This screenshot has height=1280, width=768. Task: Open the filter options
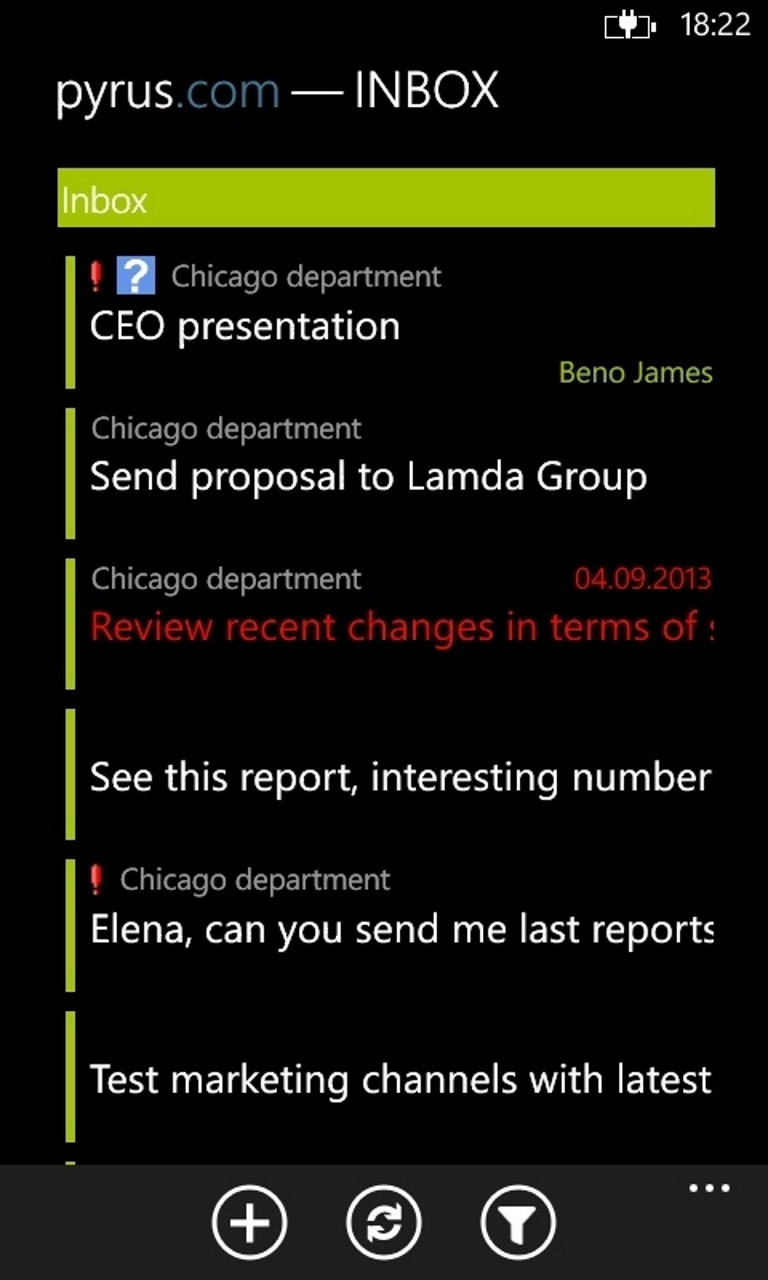click(518, 1222)
